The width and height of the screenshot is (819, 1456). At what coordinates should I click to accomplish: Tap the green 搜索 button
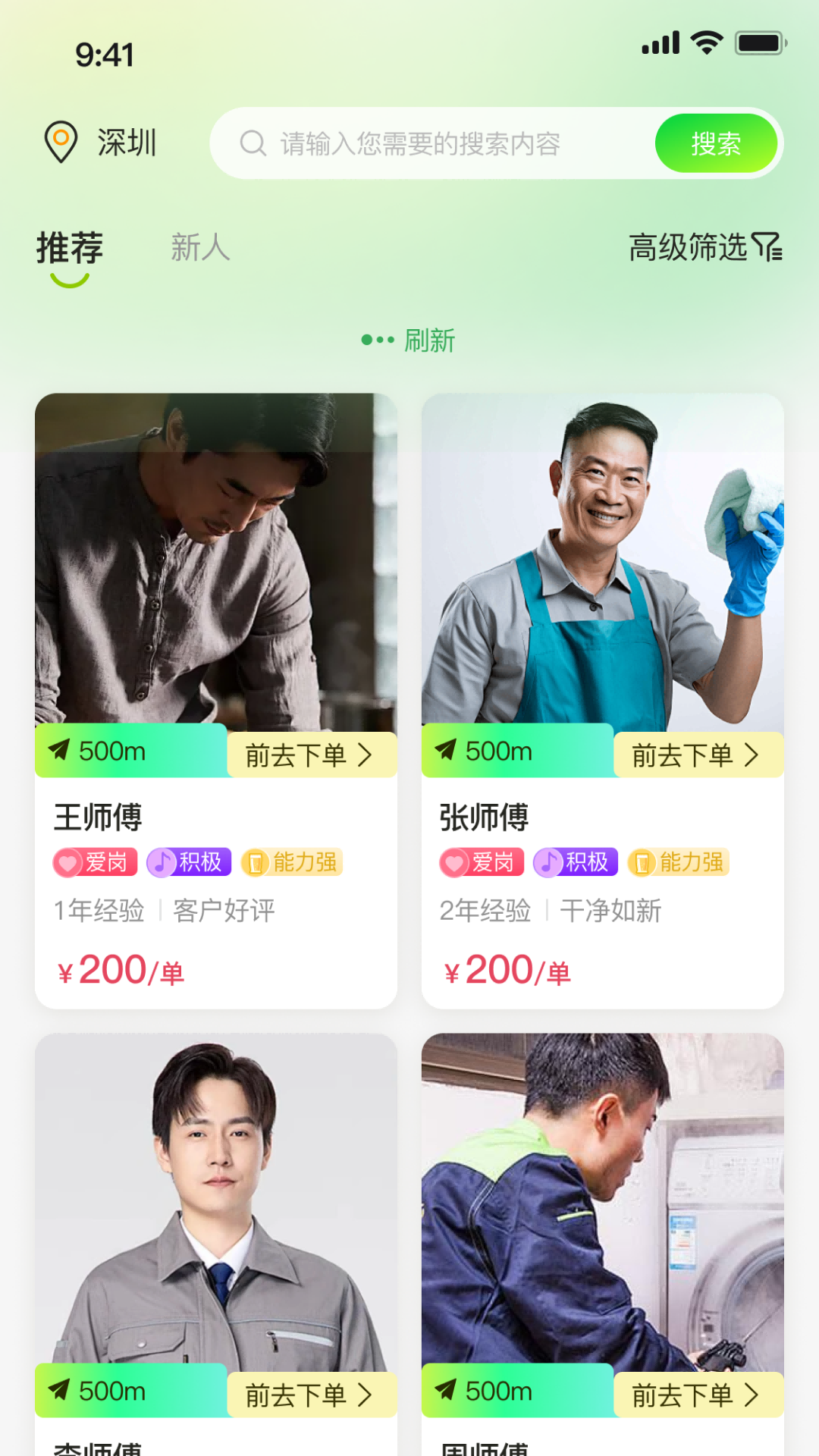click(715, 143)
